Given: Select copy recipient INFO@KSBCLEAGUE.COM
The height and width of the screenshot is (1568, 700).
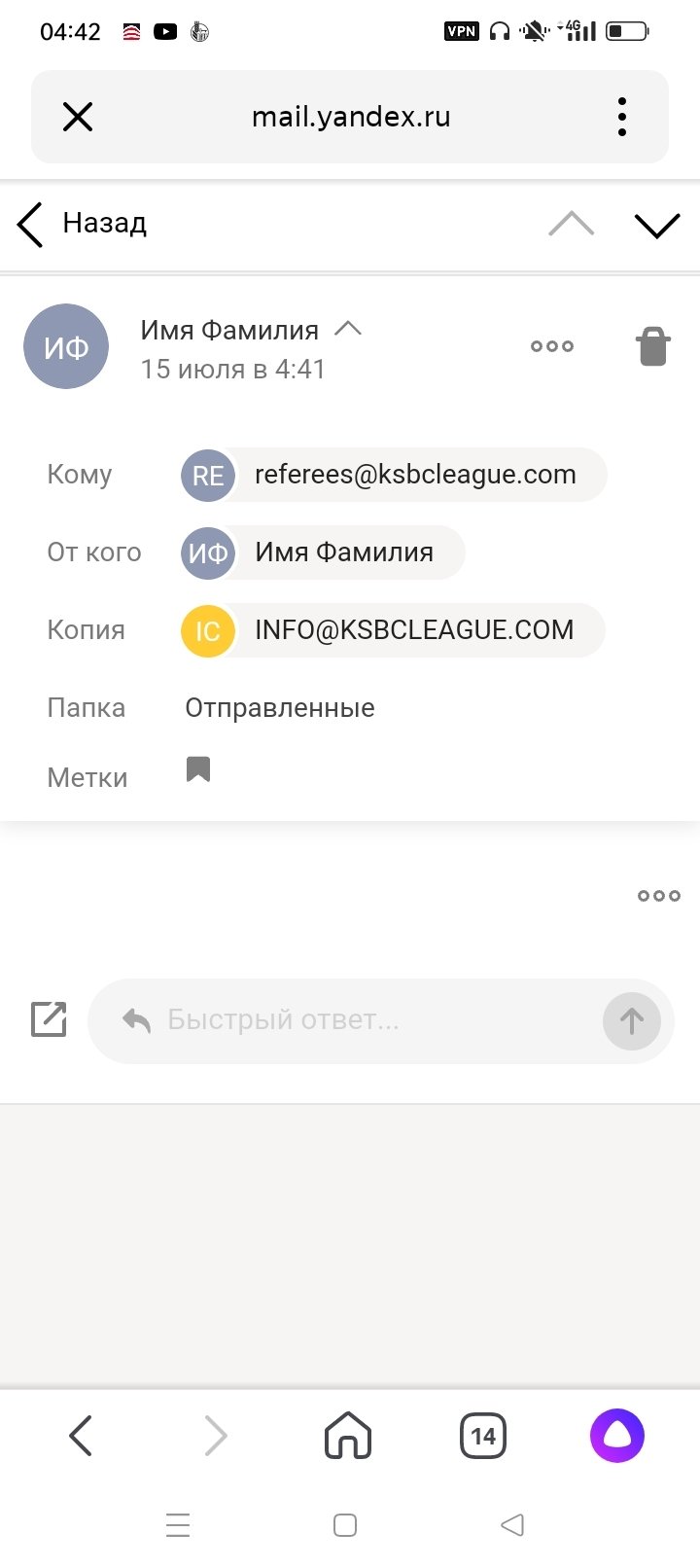Looking at the screenshot, I should pyautogui.click(x=394, y=630).
